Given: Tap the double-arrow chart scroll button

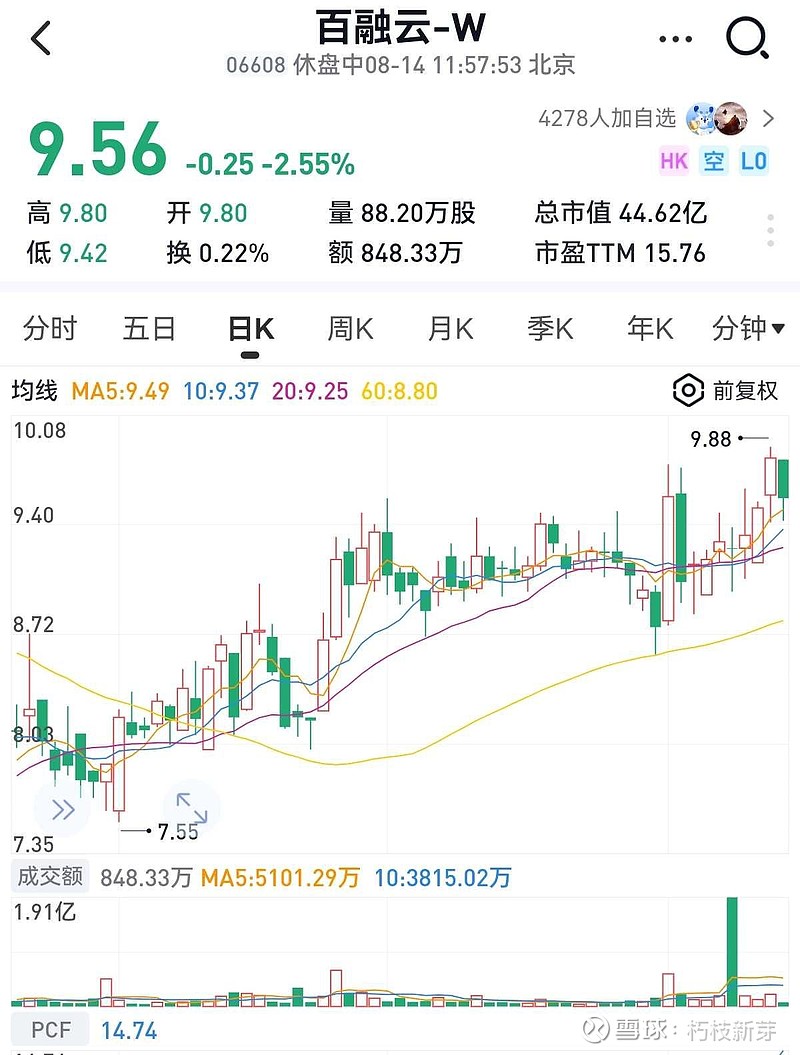Looking at the screenshot, I should tap(62, 809).
